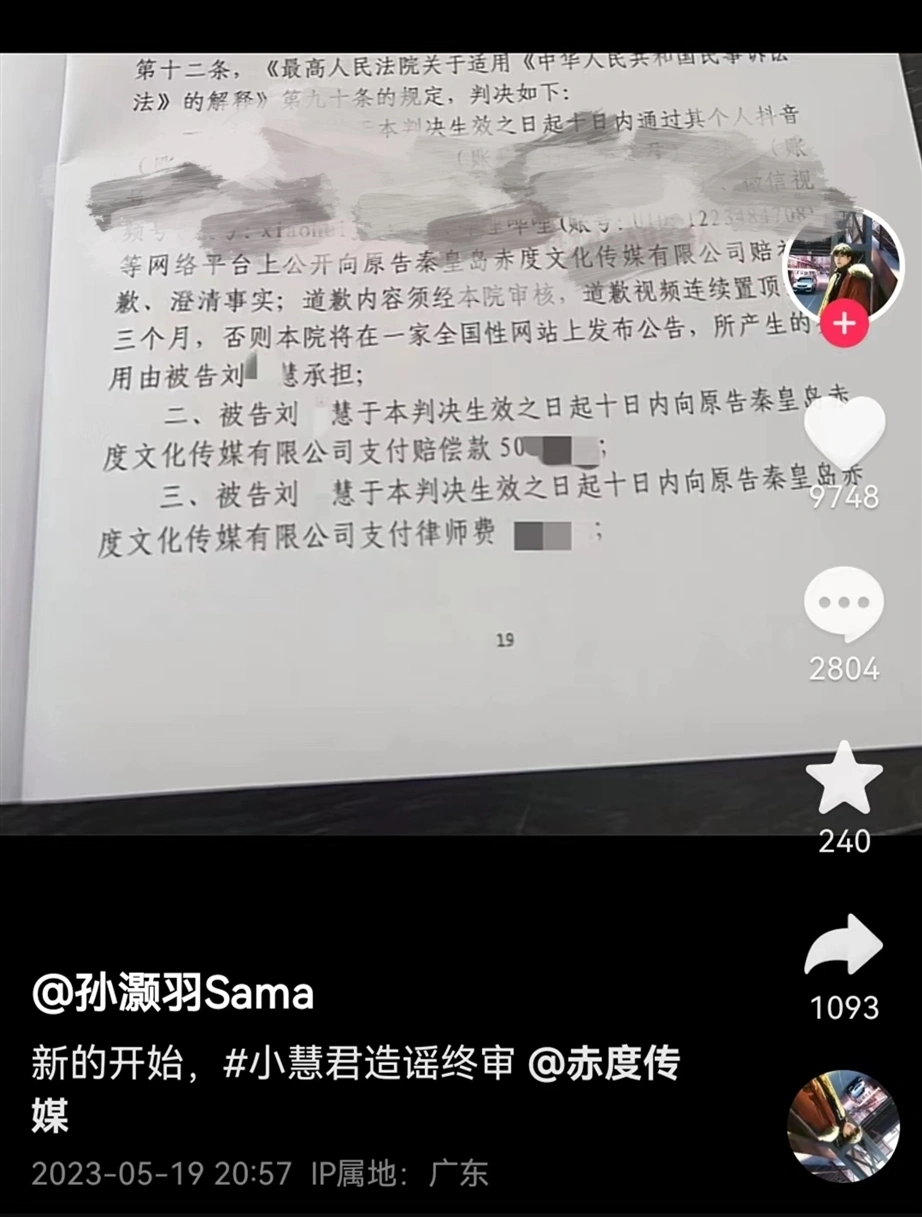Open hashtag #小慧君造谣终审
Image resolution: width=922 pixels, height=1217 pixels.
coord(368,1063)
